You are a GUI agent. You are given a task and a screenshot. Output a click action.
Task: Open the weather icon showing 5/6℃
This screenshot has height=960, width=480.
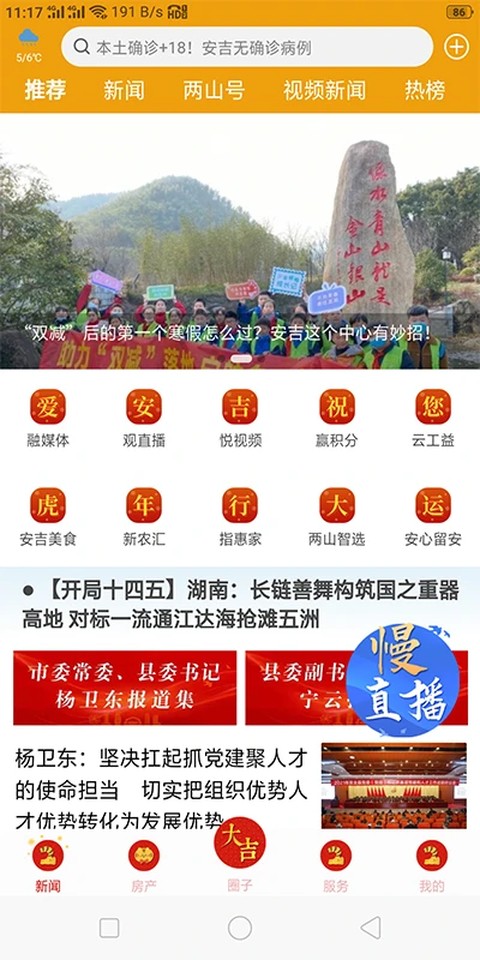(29, 45)
